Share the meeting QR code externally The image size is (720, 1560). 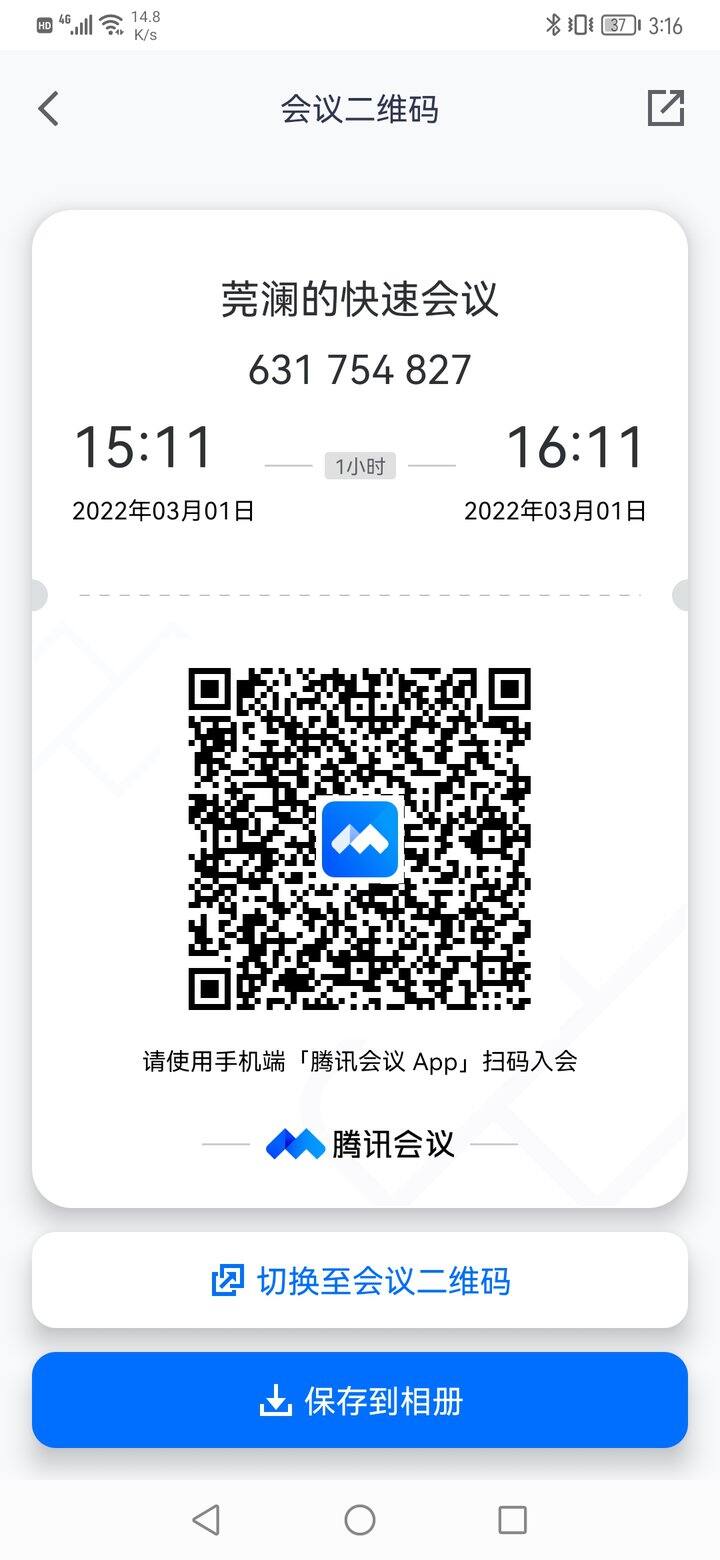click(665, 108)
